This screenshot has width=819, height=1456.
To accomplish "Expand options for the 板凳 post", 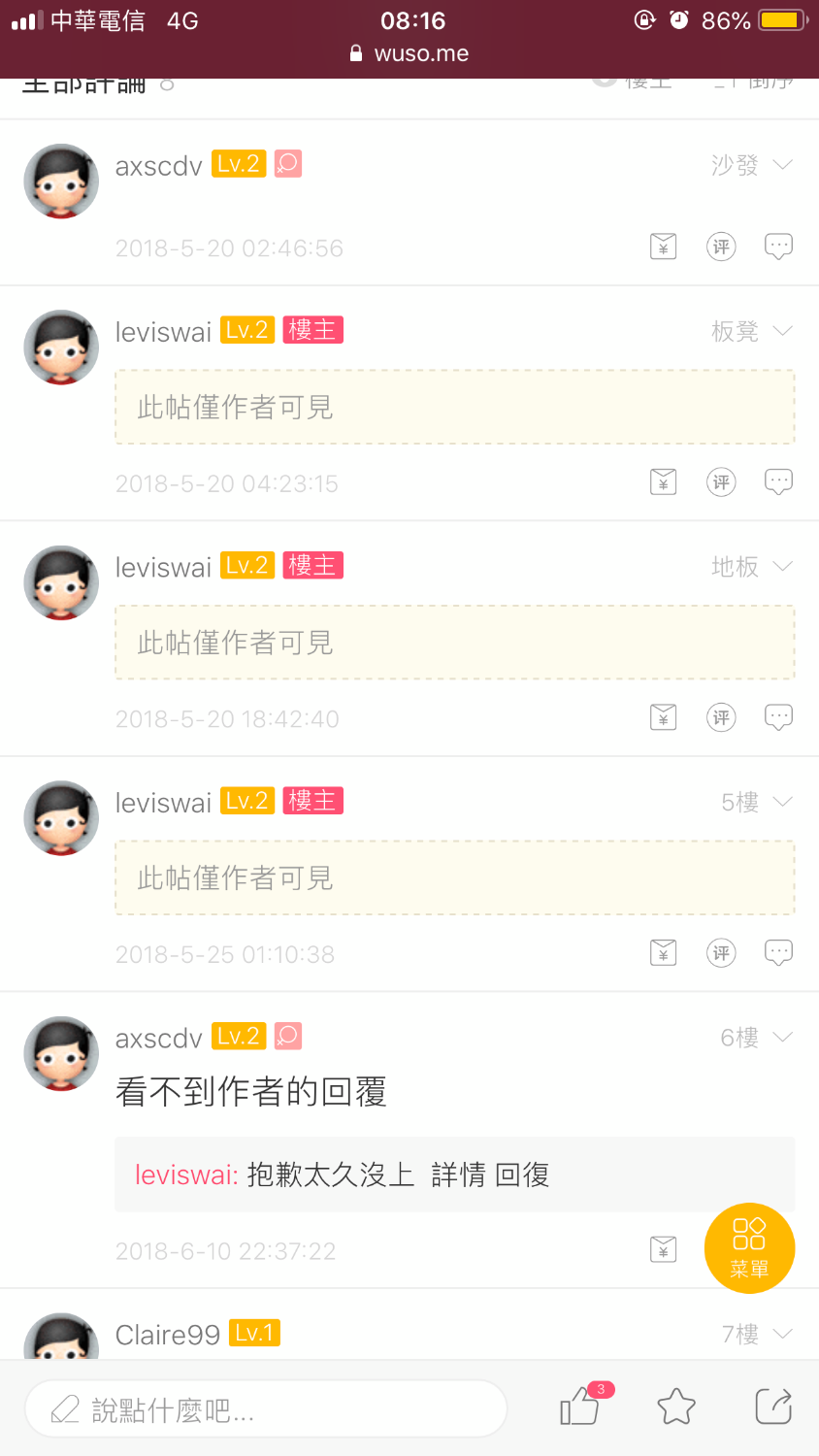I will tap(783, 331).
